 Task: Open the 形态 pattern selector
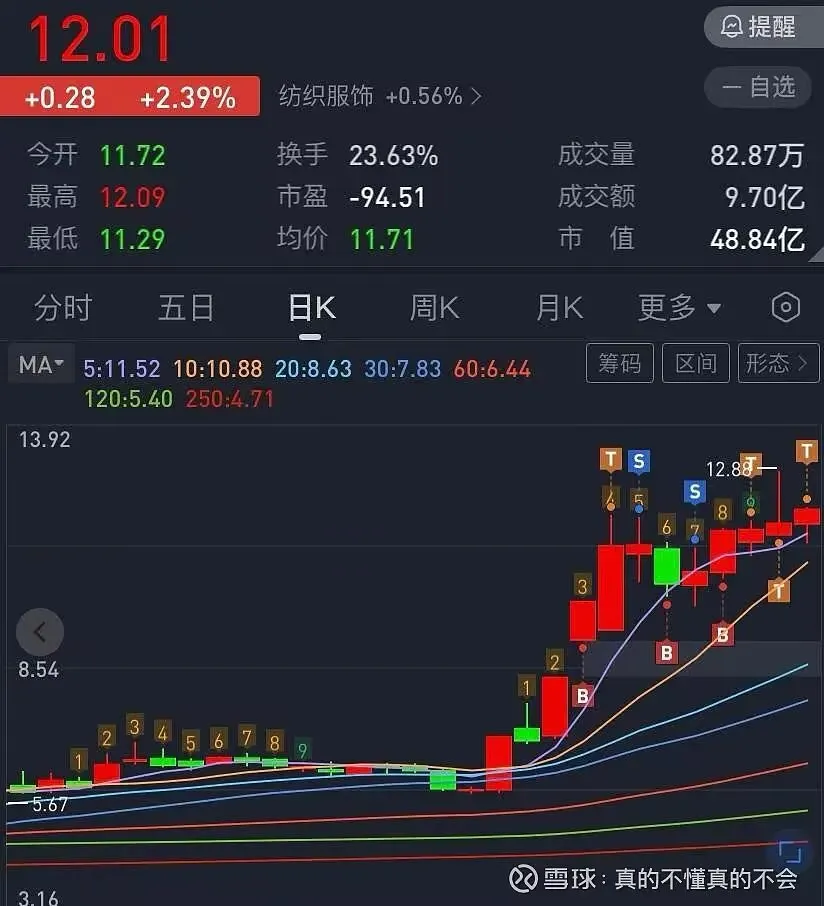778,363
